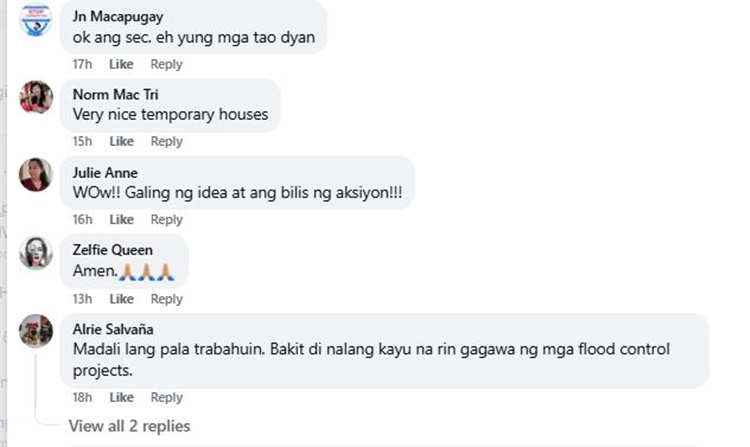The width and height of the screenshot is (750, 447).
Task: Reply to Julie Anne's comment
Action: coord(166,219)
